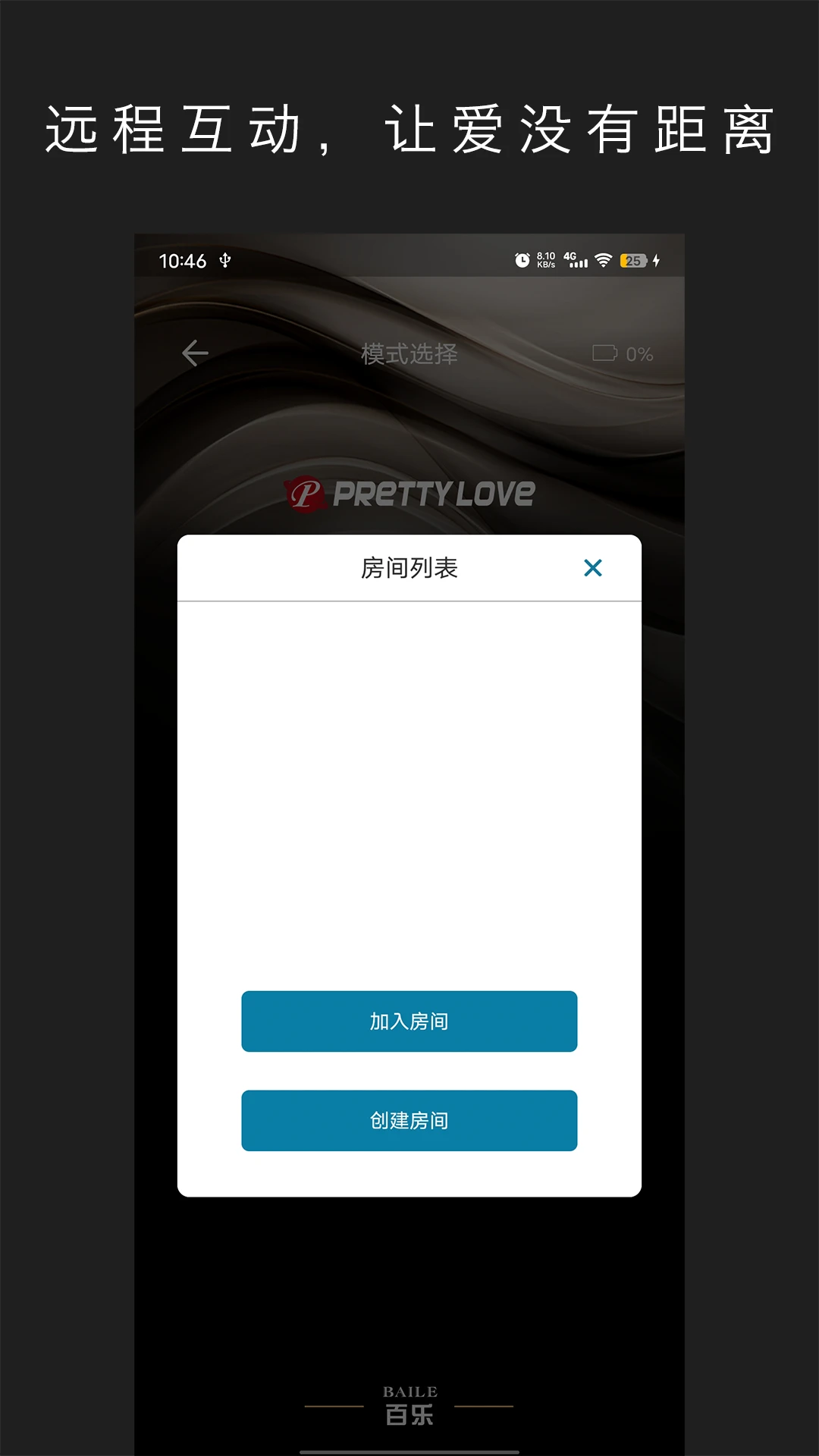
Task: Tap 创建房间 to create a room
Action: [x=409, y=1120]
